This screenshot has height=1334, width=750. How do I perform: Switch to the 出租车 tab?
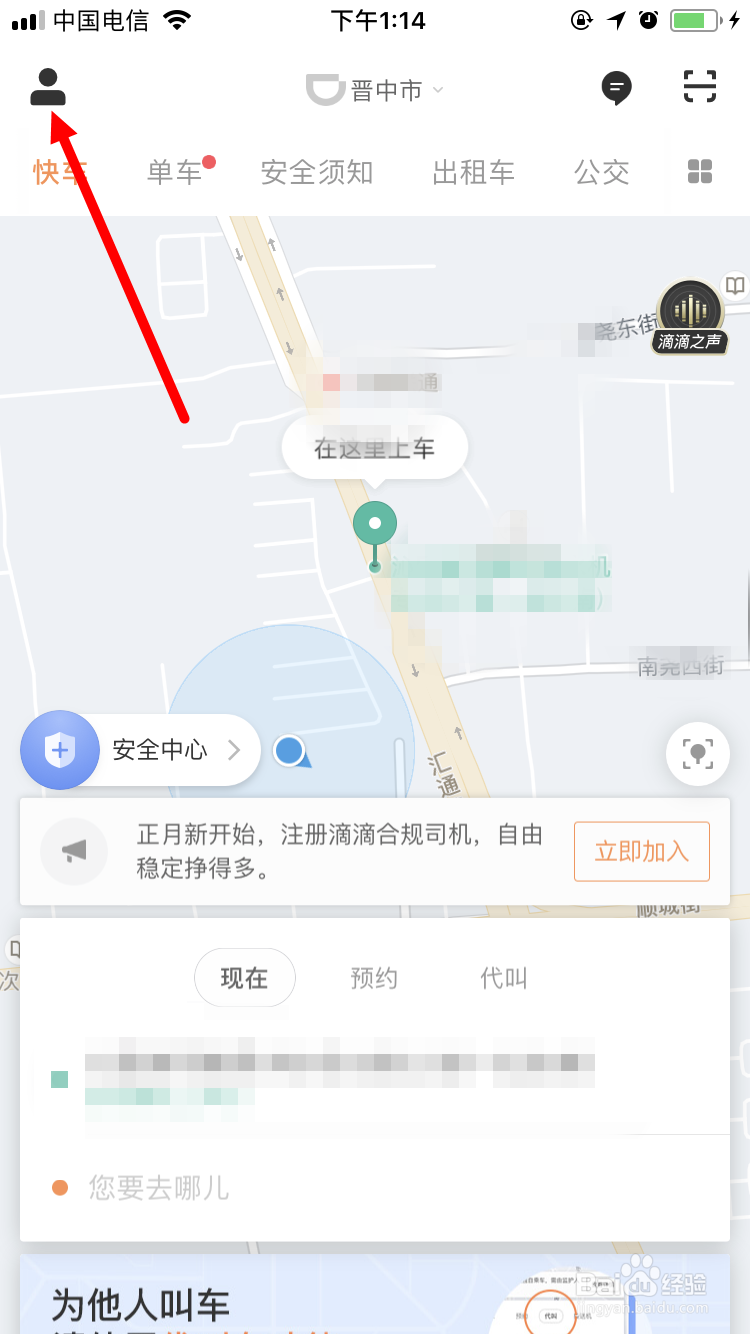(x=474, y=172)
